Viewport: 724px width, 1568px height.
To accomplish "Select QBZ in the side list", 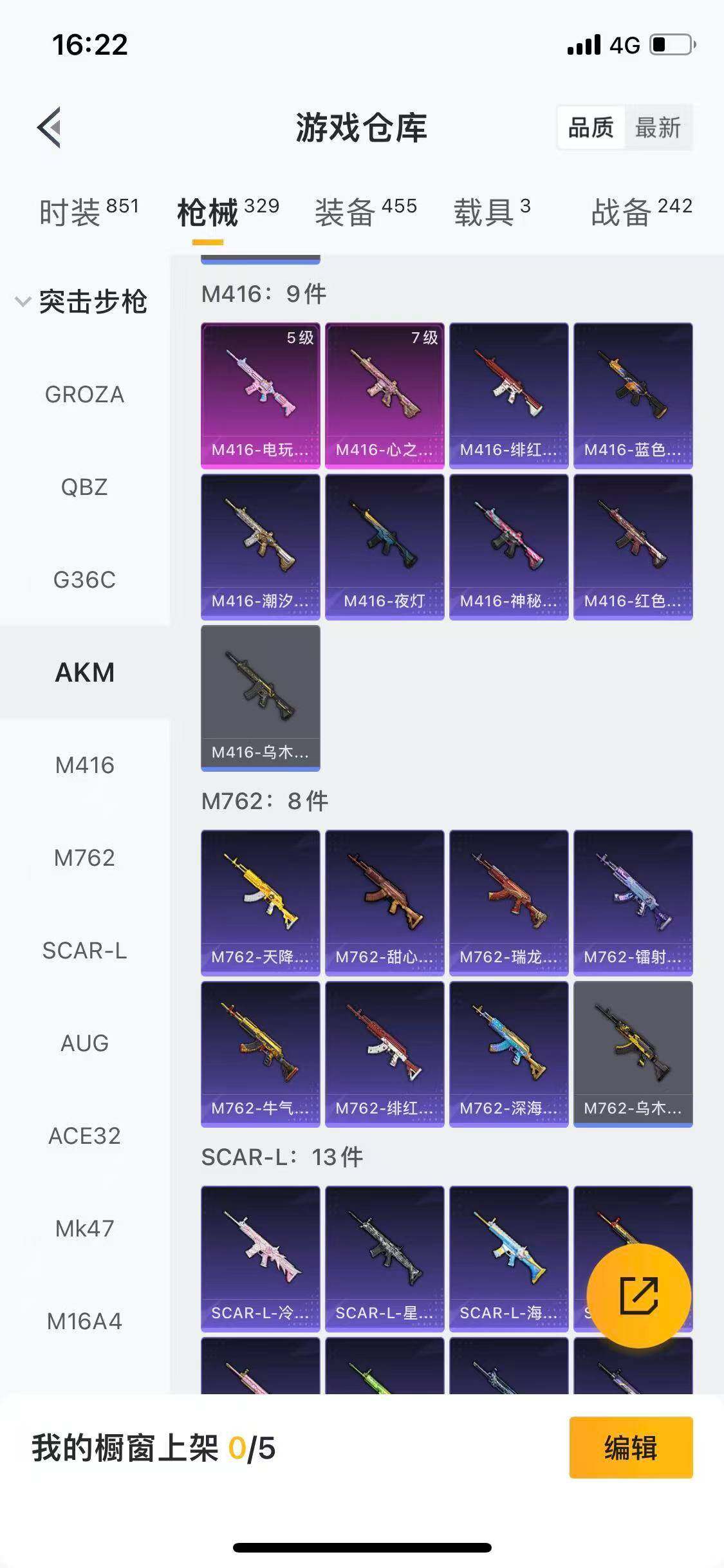I will 84,487.
